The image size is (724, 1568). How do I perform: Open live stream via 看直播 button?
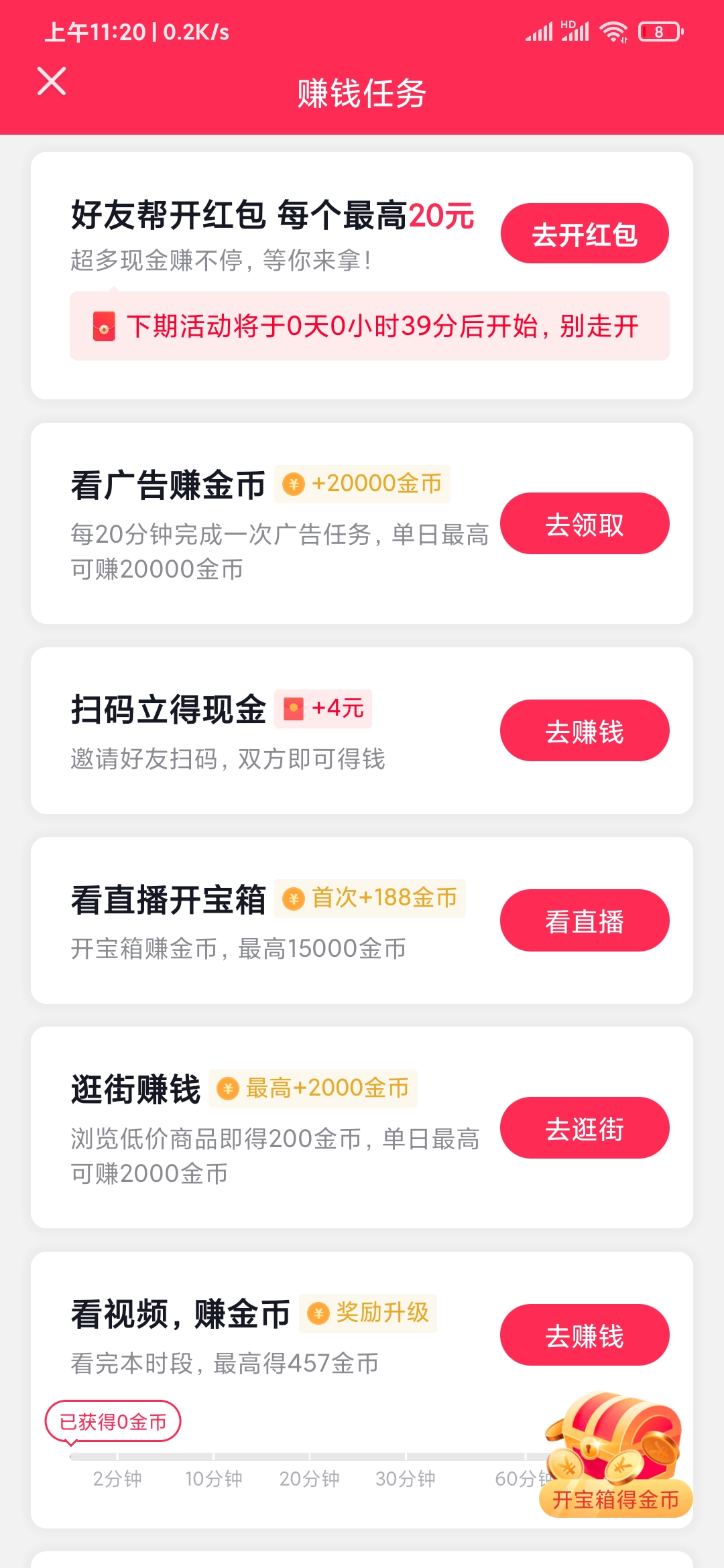coord(584,921)
